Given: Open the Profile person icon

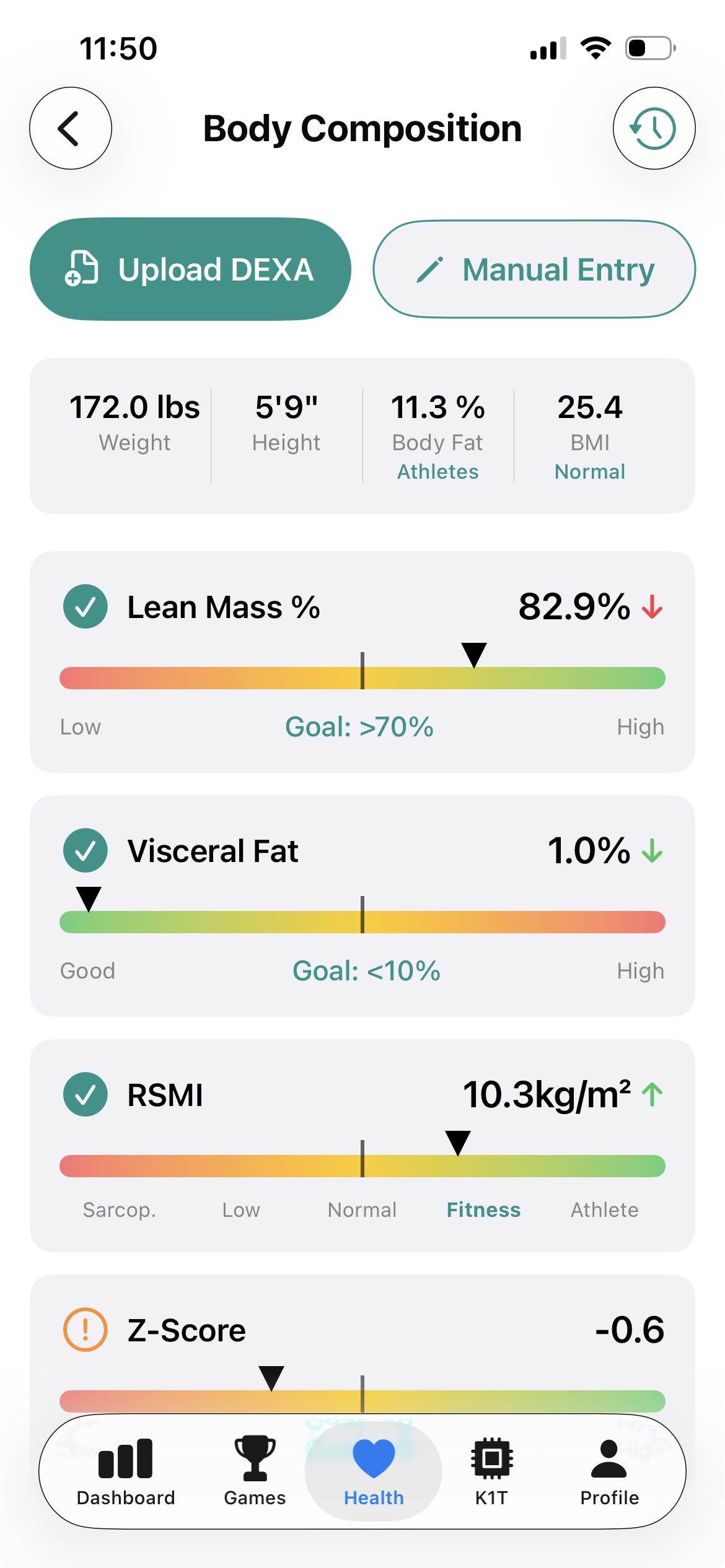Looking at the screenshot, I should [609, 1460].
